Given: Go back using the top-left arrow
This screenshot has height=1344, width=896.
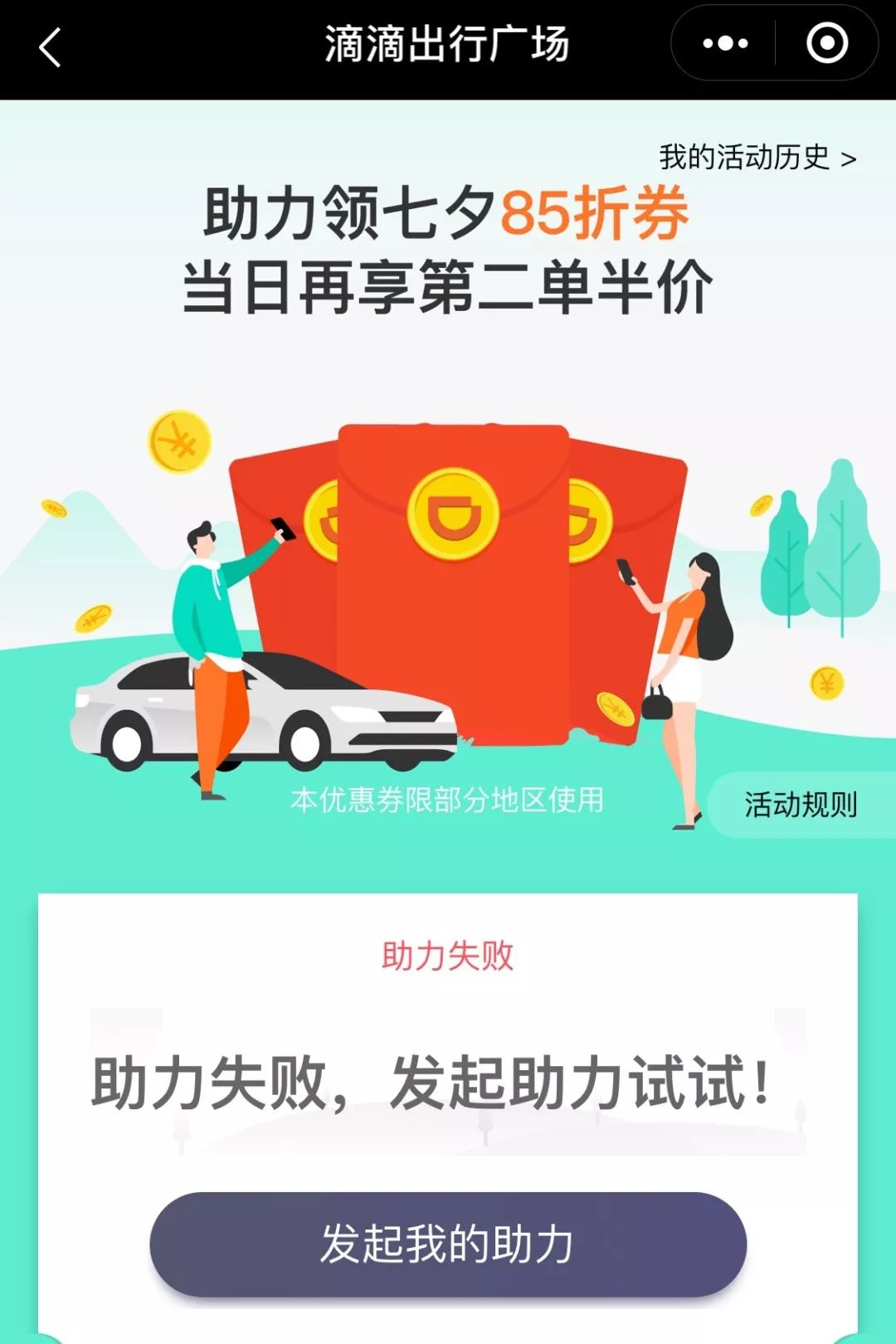Looking at the screenshot, I should (50, 46).
